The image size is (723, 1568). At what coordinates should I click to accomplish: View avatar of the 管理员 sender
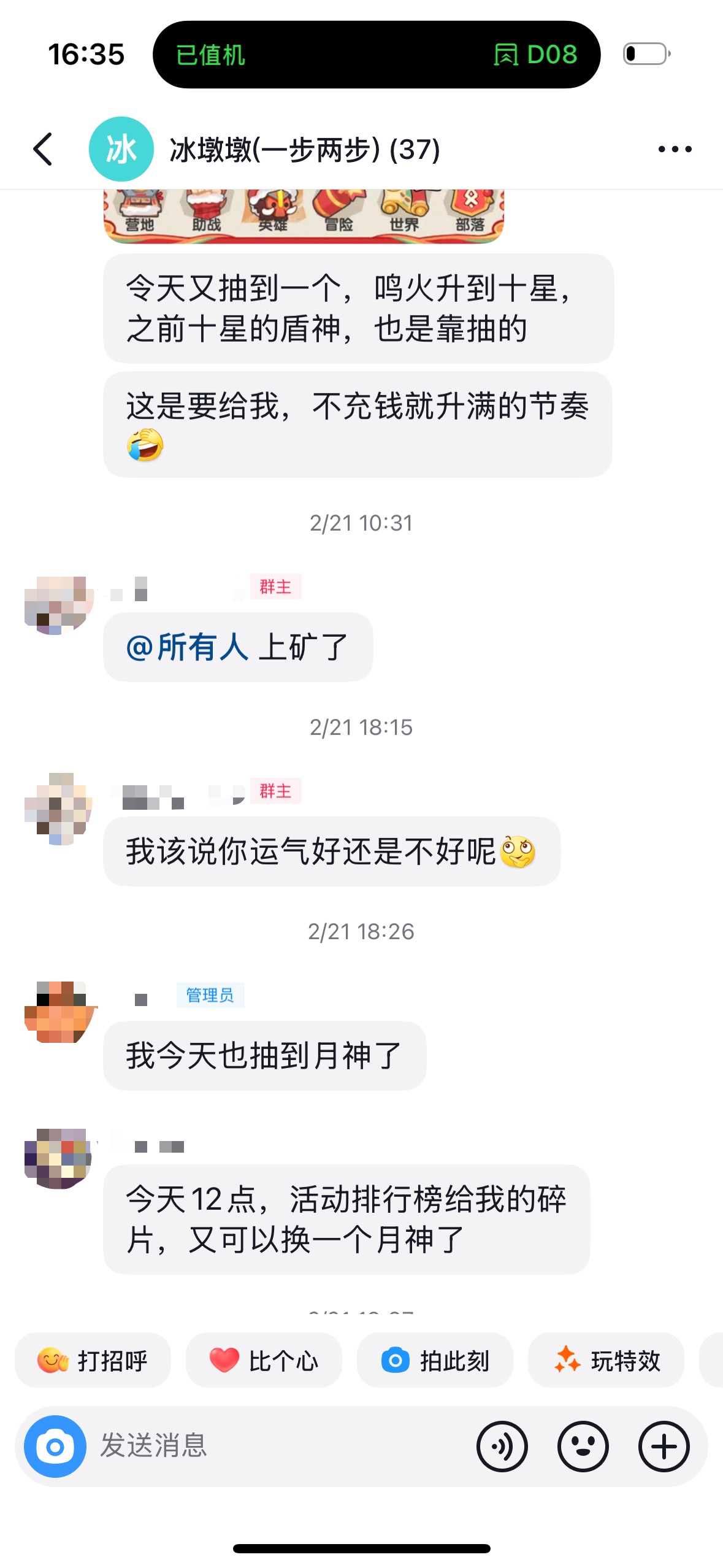(59, 1012)
